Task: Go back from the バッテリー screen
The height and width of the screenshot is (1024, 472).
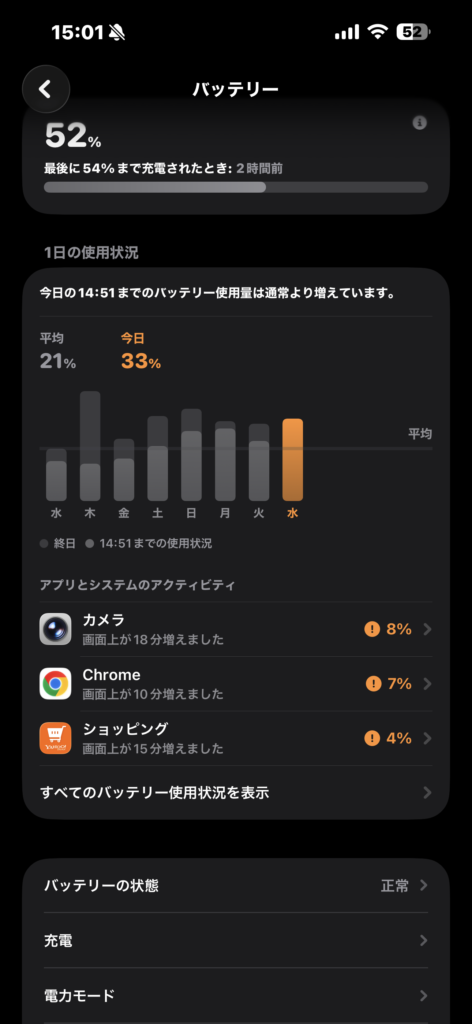Action: [46, 89]
